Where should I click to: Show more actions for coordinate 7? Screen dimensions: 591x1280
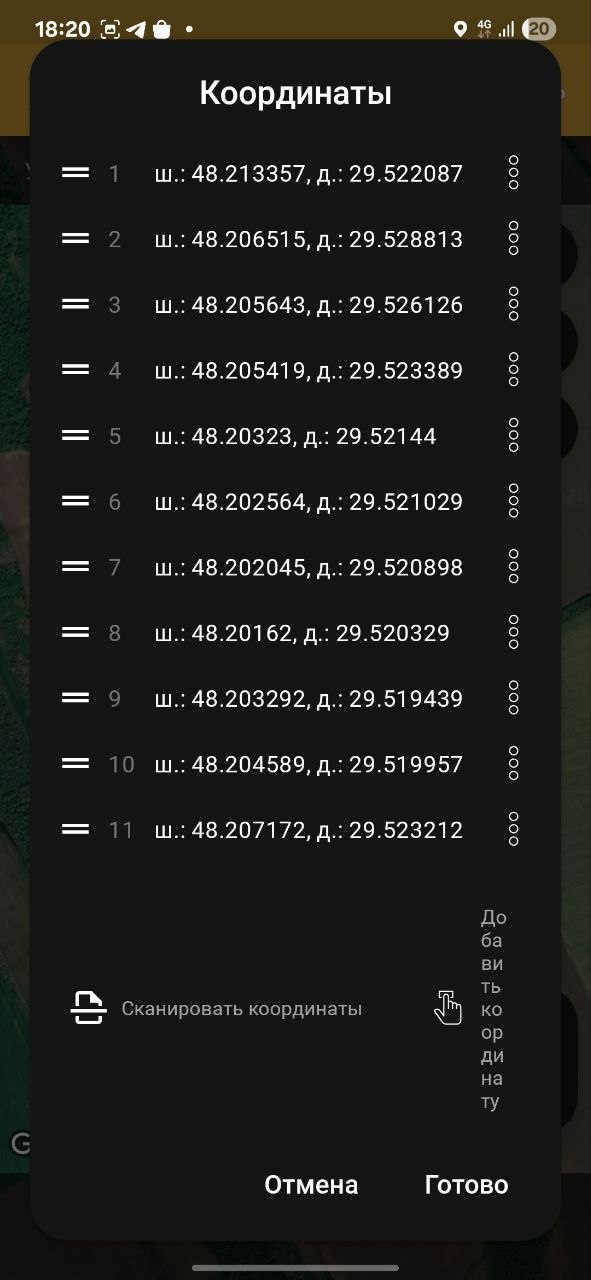point(513,567)
